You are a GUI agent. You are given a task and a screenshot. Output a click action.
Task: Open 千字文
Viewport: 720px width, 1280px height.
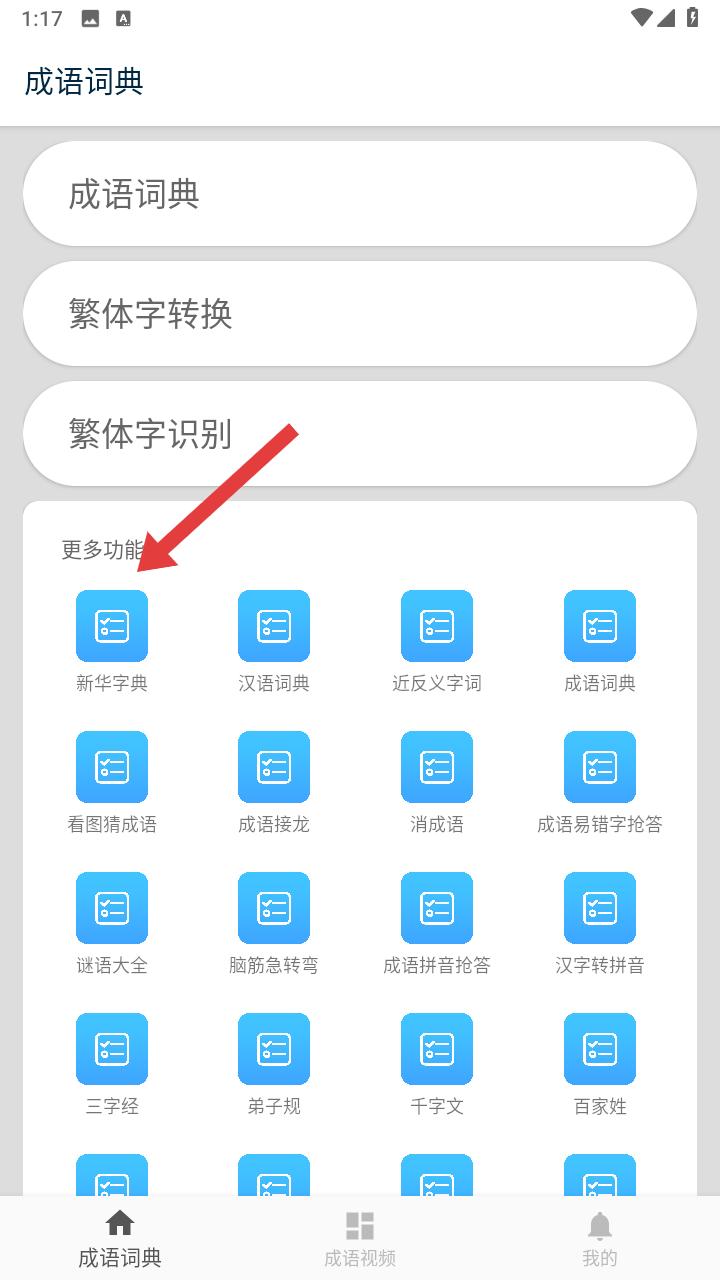click(x=437, y=1065)
